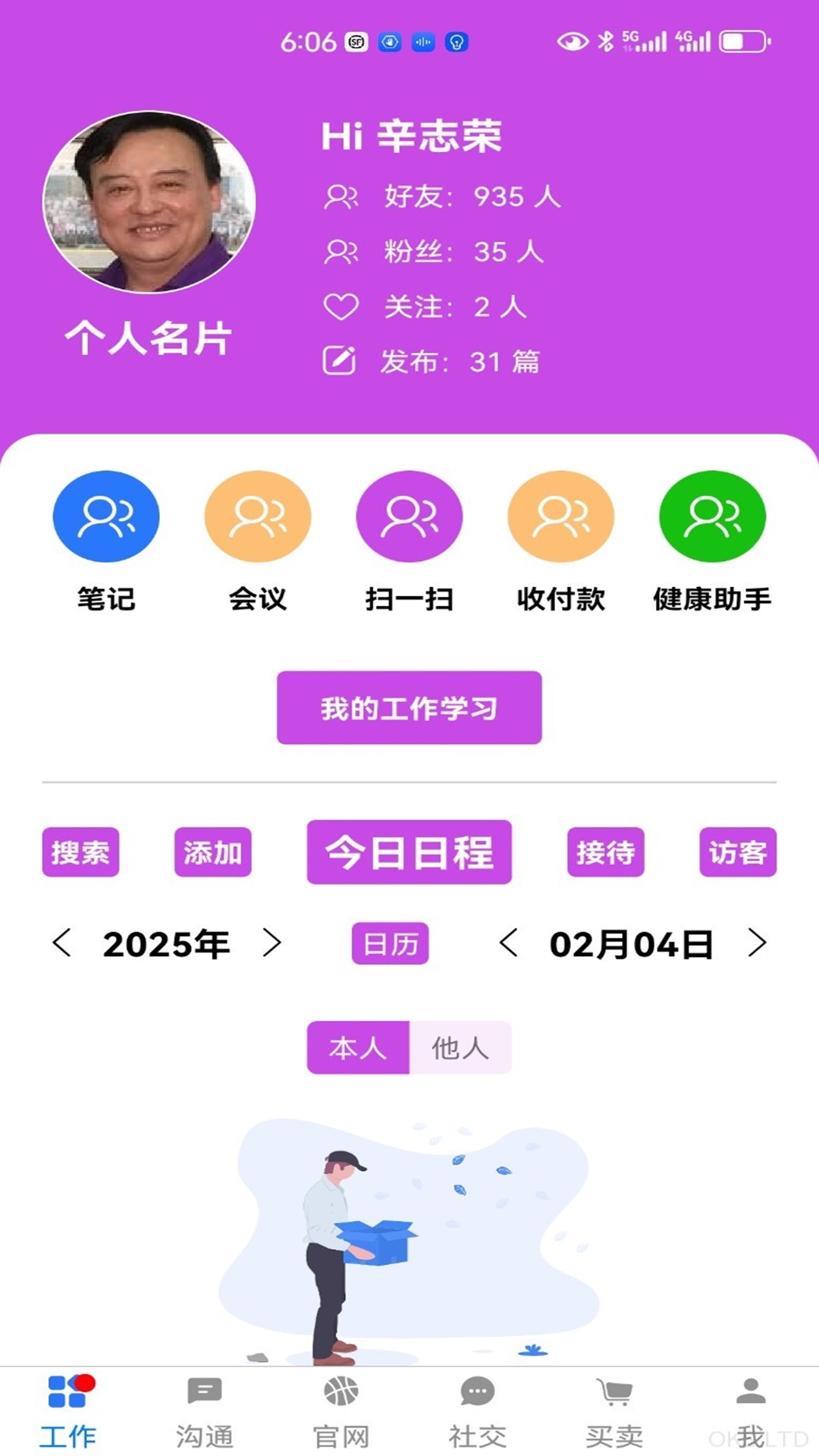Switch to the 他人 tab

(x=460, y=1047)
